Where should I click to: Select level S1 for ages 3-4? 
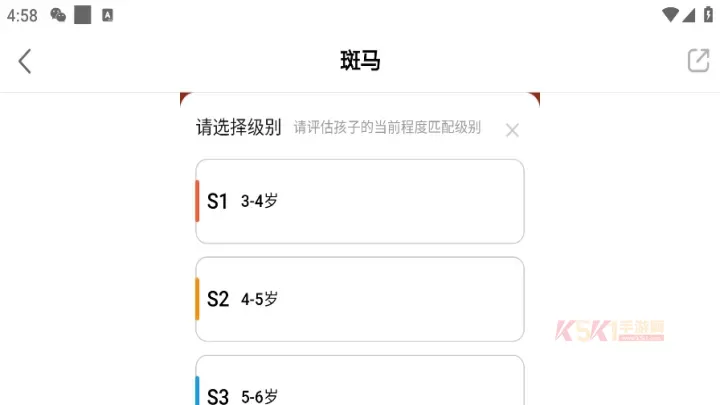[360, 201]
